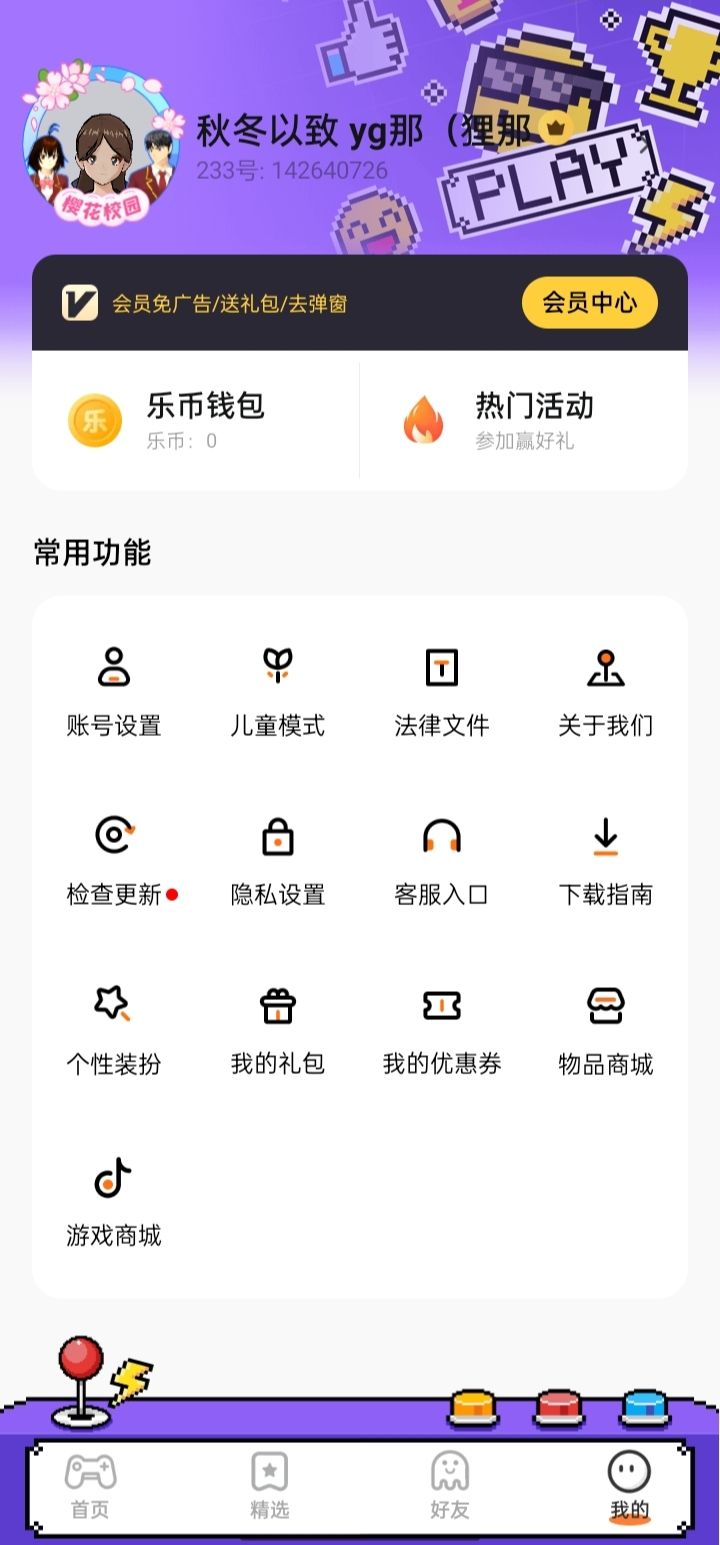Tap the 樱花校园 profile avatar
Screen dimensions: 720x1545
point(103,147)
